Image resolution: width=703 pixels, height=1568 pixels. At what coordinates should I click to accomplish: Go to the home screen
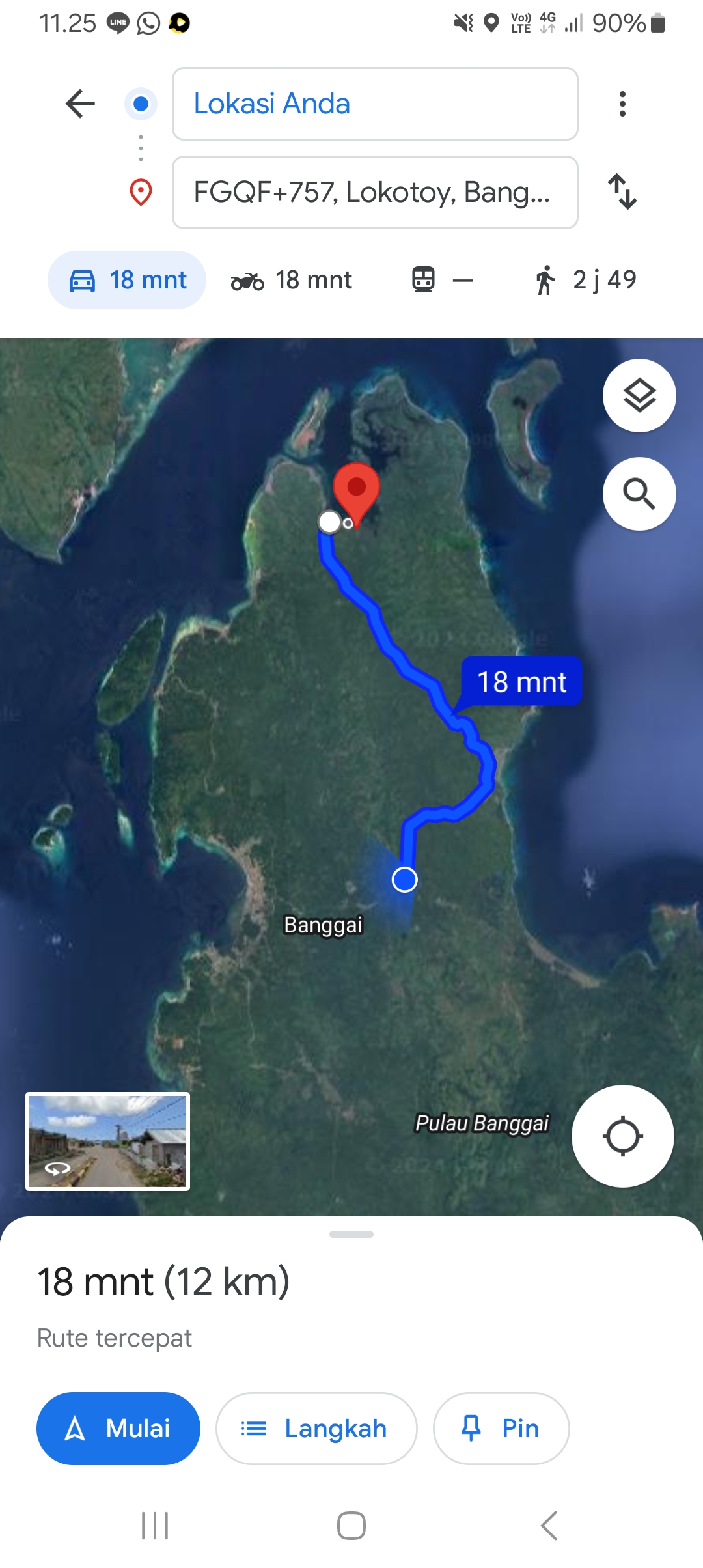(x=351, y=1526)
